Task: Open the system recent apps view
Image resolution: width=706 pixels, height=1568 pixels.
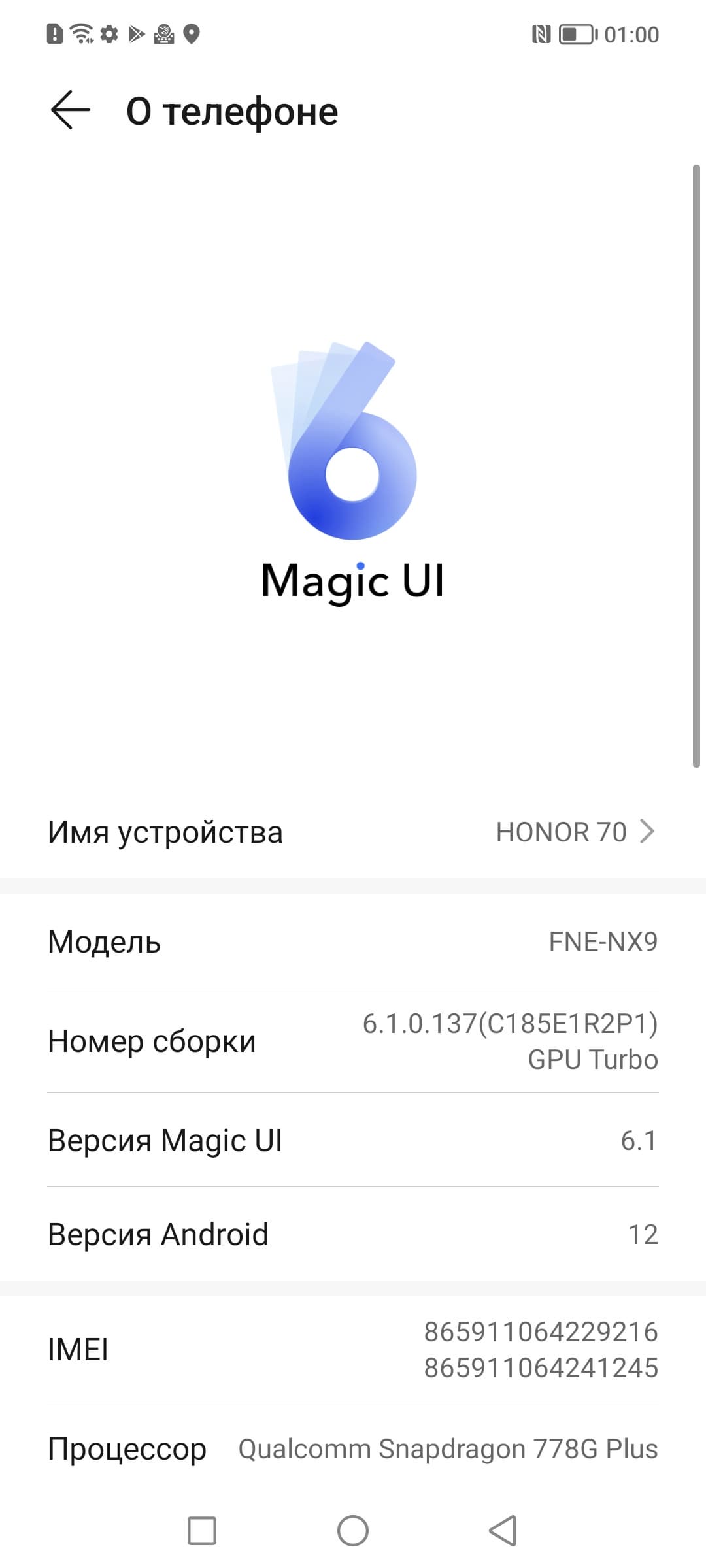Action: [x=202, y=1530]
